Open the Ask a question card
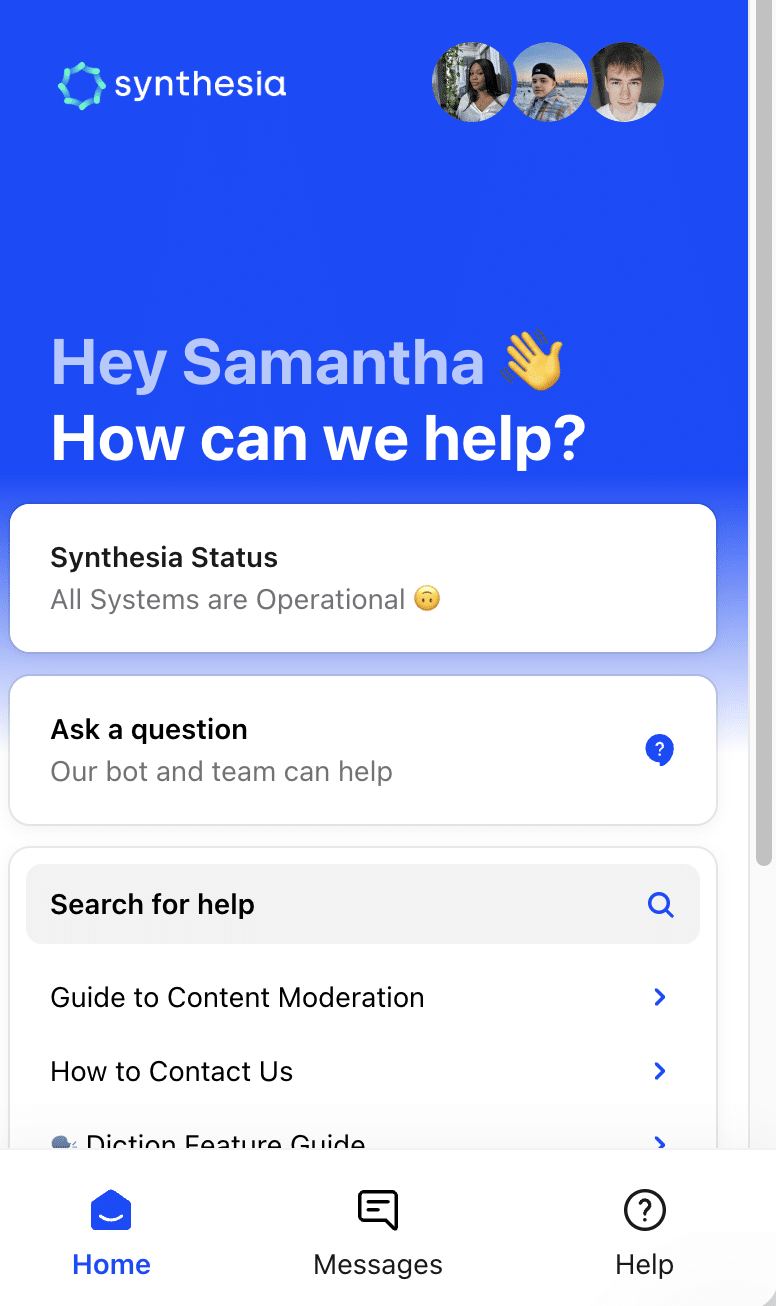This screenshot has width=776, height=1306. tap(362, 750)
